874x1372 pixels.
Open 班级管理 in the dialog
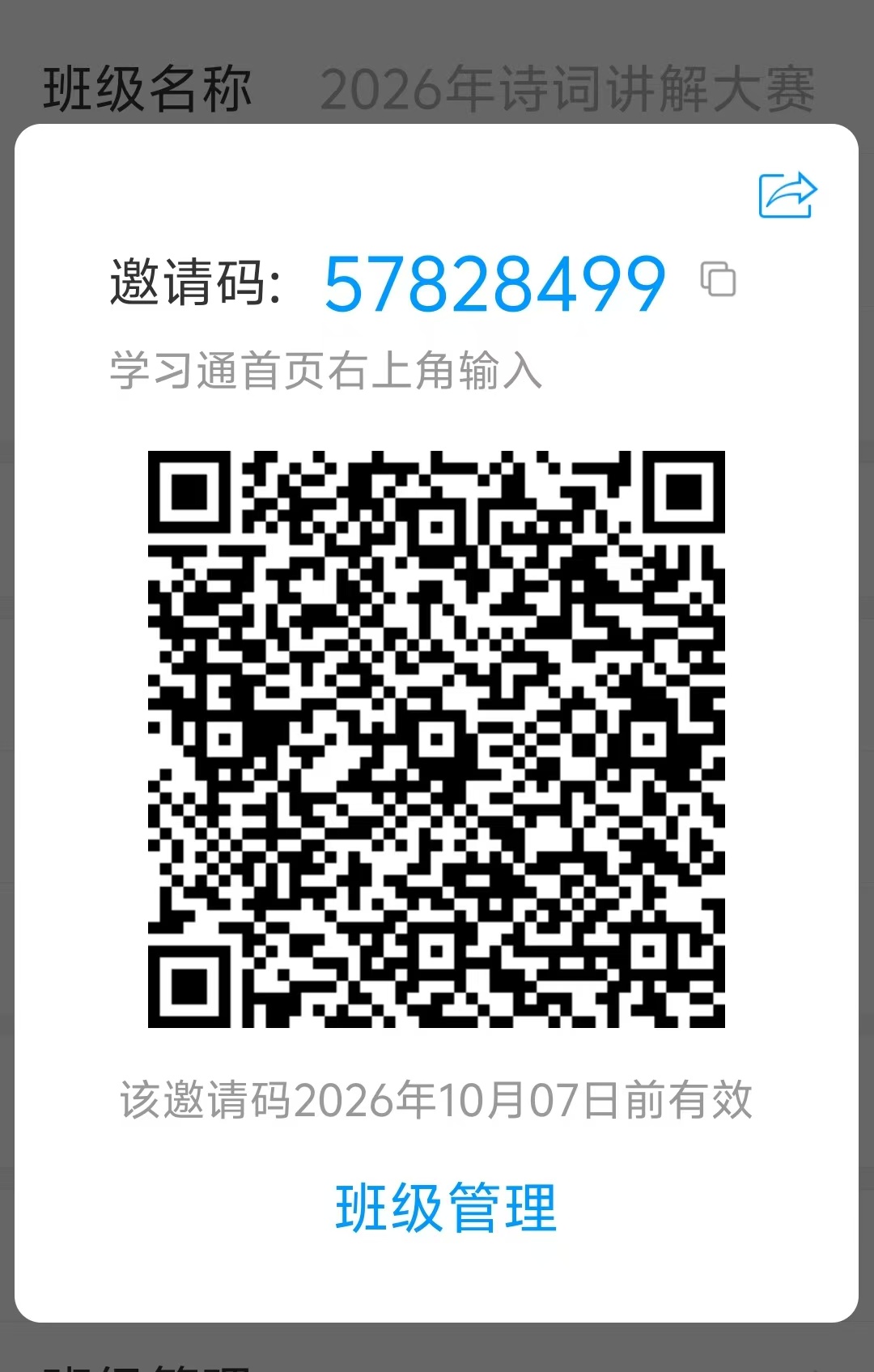[446, 1207]
